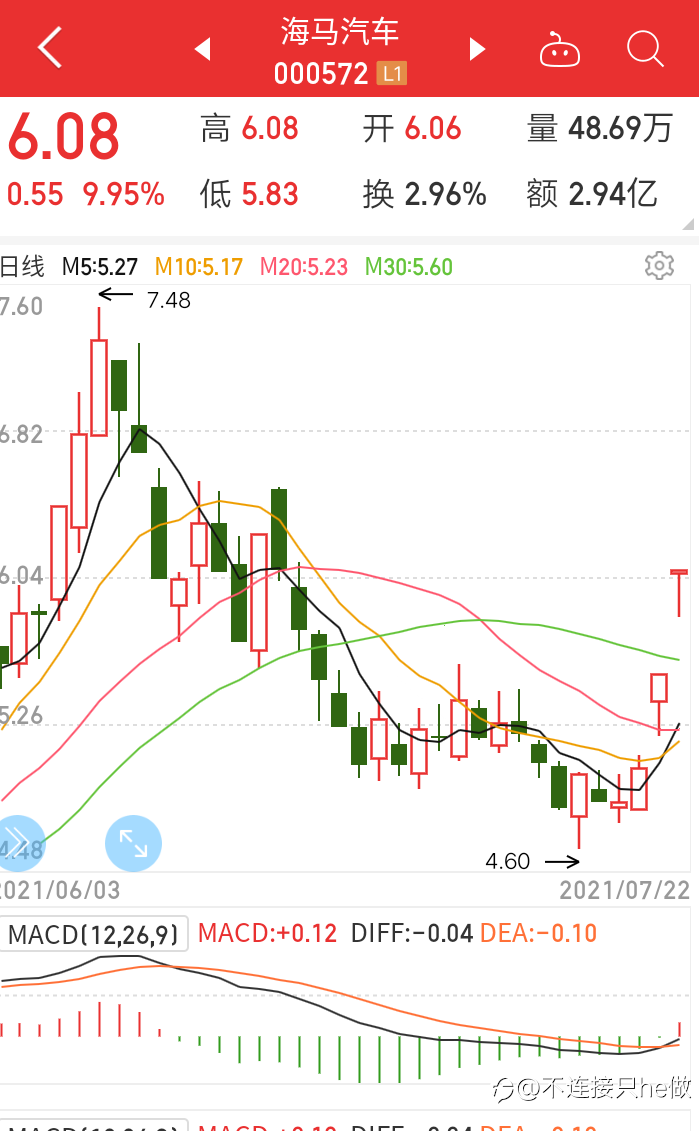This screenshot has height=1131, width=699.
Task: Open the robot assistant icon
Action: pos(560,50)
